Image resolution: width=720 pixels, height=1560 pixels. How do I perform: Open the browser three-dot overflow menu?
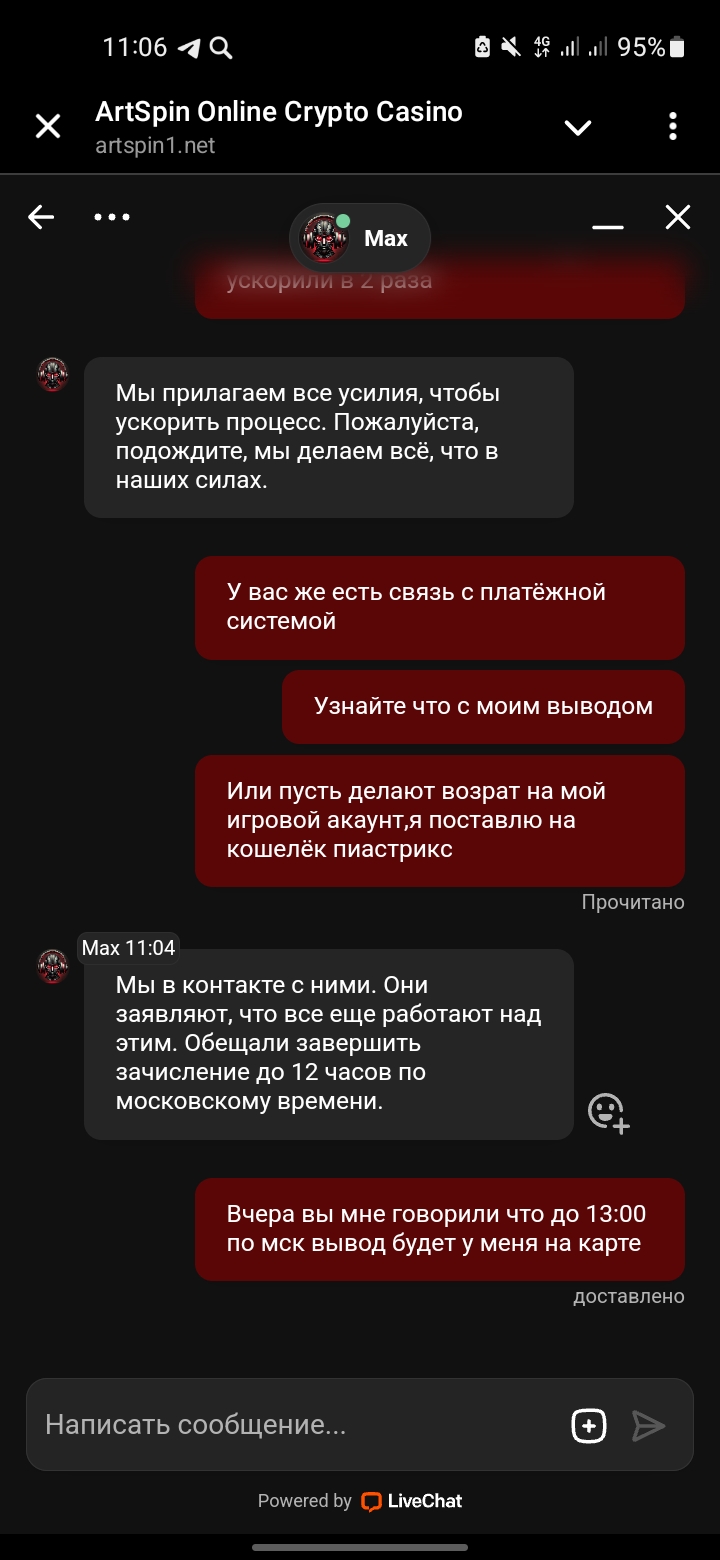point(672,127)
